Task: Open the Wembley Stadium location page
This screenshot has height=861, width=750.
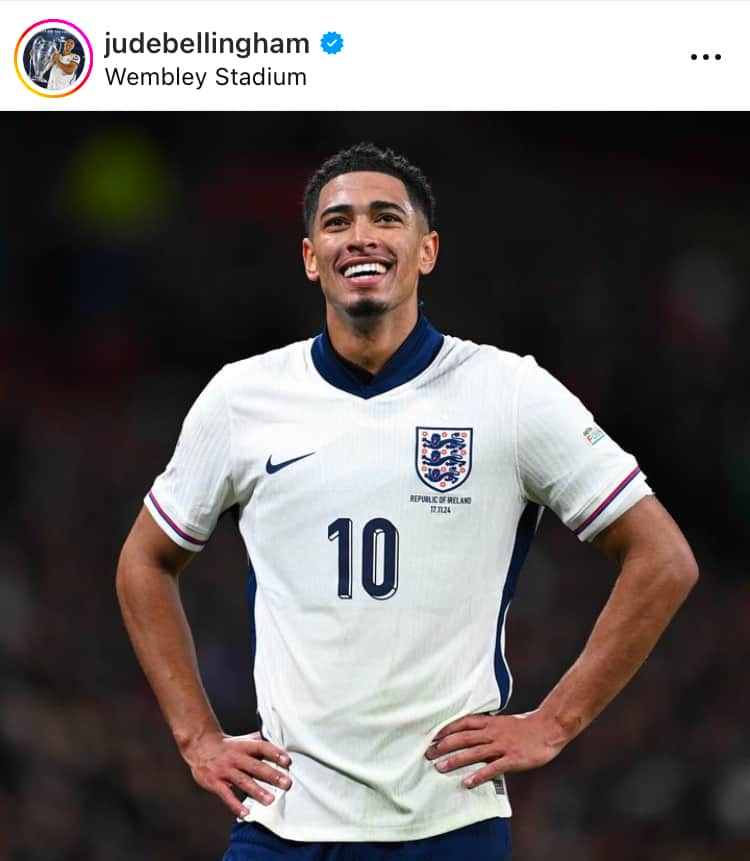Action: pos(205,77)
